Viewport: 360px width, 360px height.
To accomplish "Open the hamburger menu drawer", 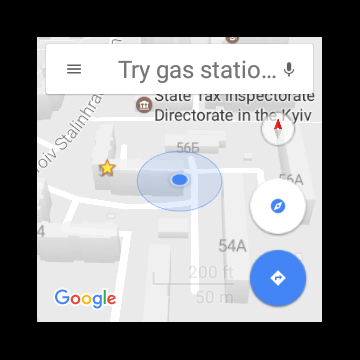I will [x=74, y=69].
